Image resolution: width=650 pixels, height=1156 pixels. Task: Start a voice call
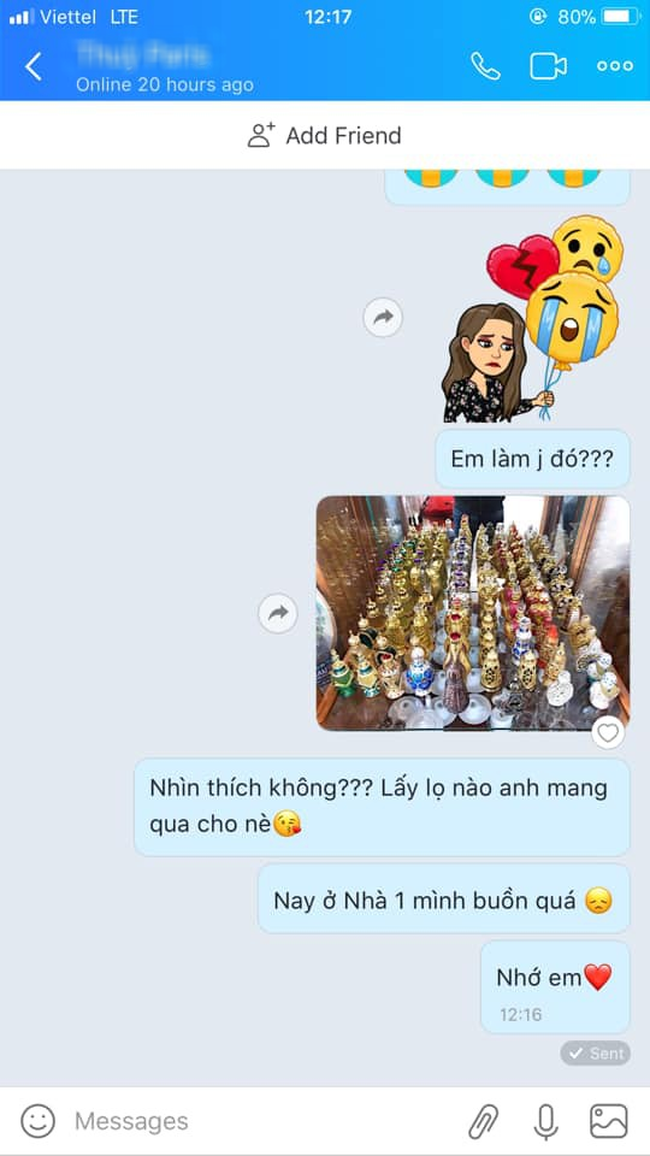point(486,66)
